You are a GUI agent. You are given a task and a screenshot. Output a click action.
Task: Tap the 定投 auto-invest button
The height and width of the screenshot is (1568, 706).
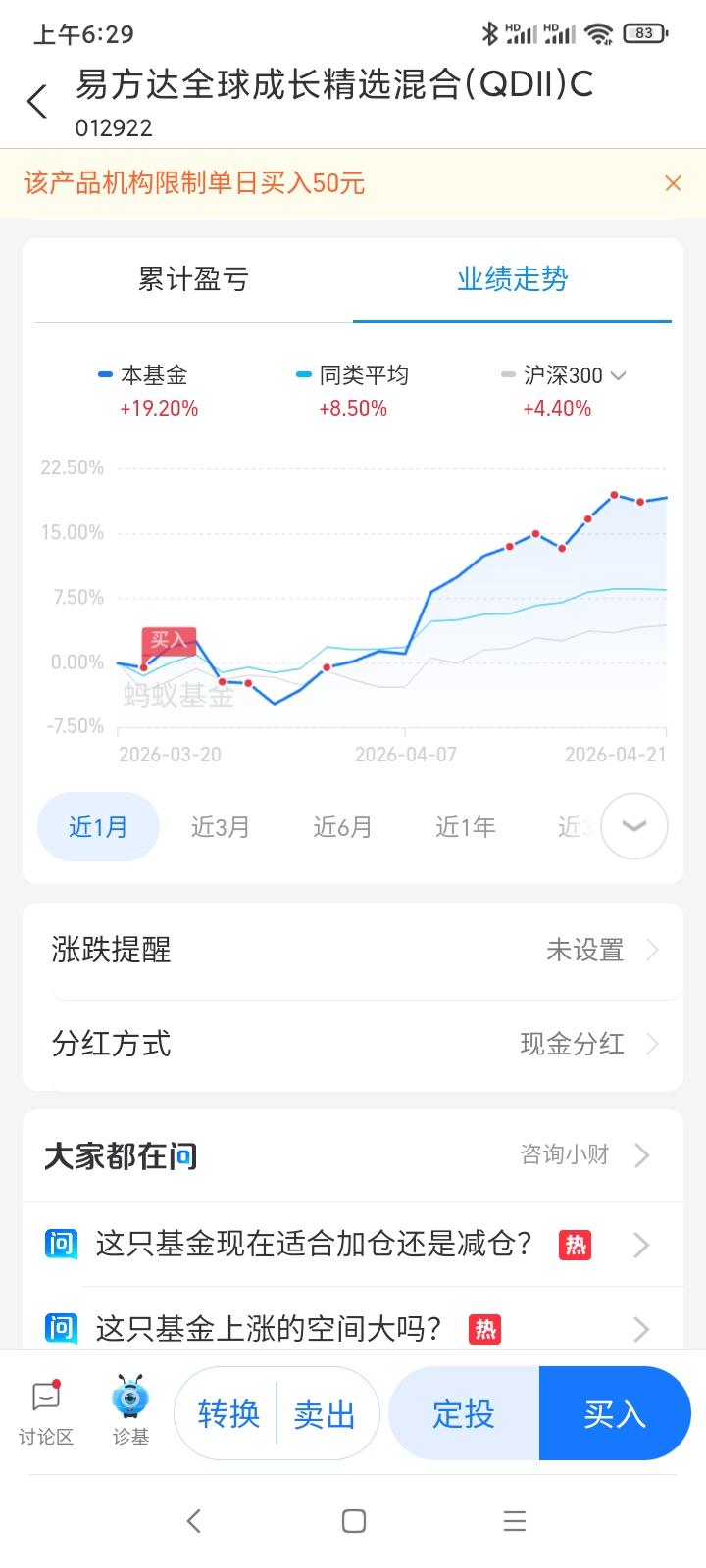[x=464, y=1412]
